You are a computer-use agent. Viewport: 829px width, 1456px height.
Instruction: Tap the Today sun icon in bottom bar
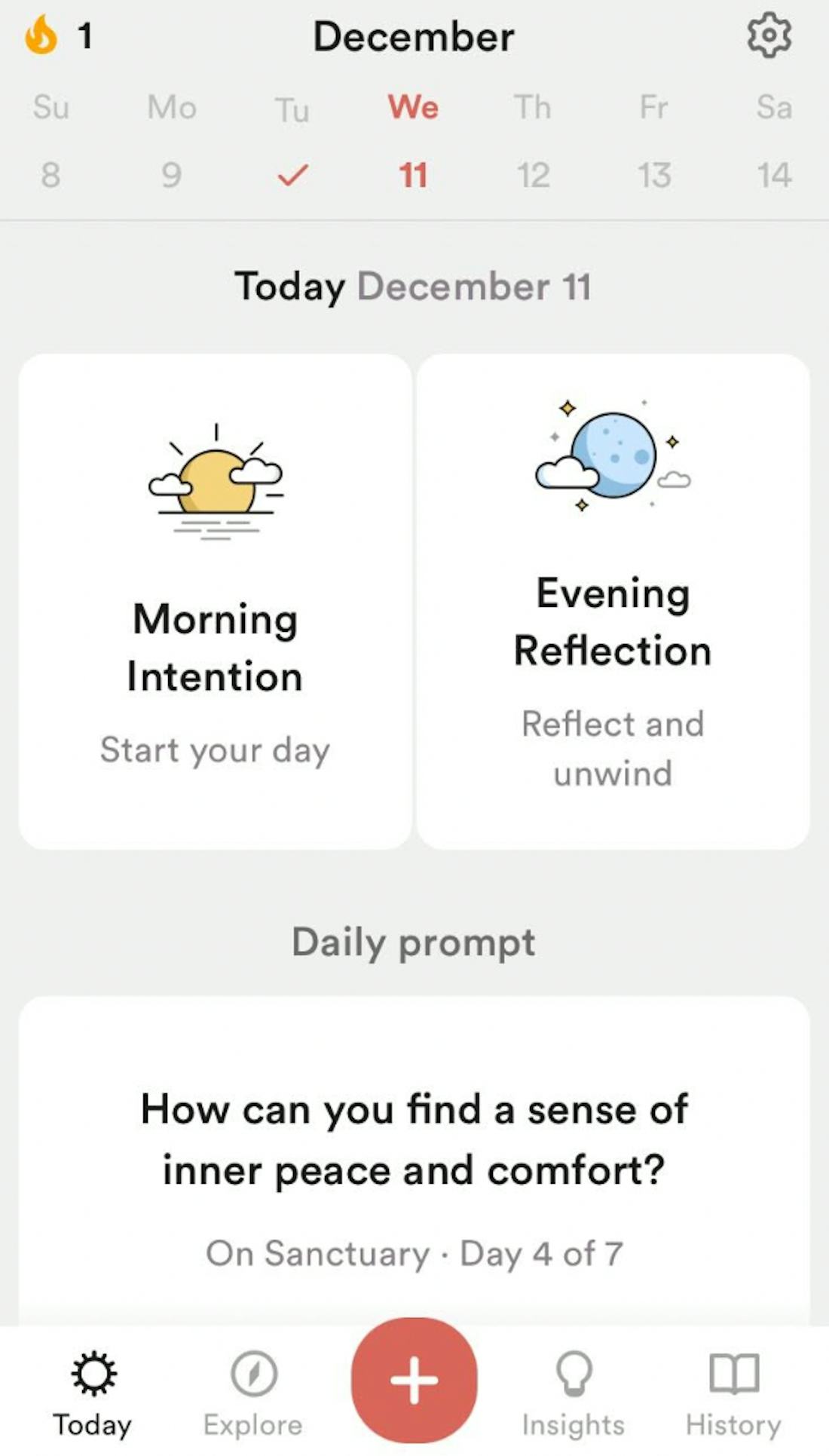(90, 1375)
